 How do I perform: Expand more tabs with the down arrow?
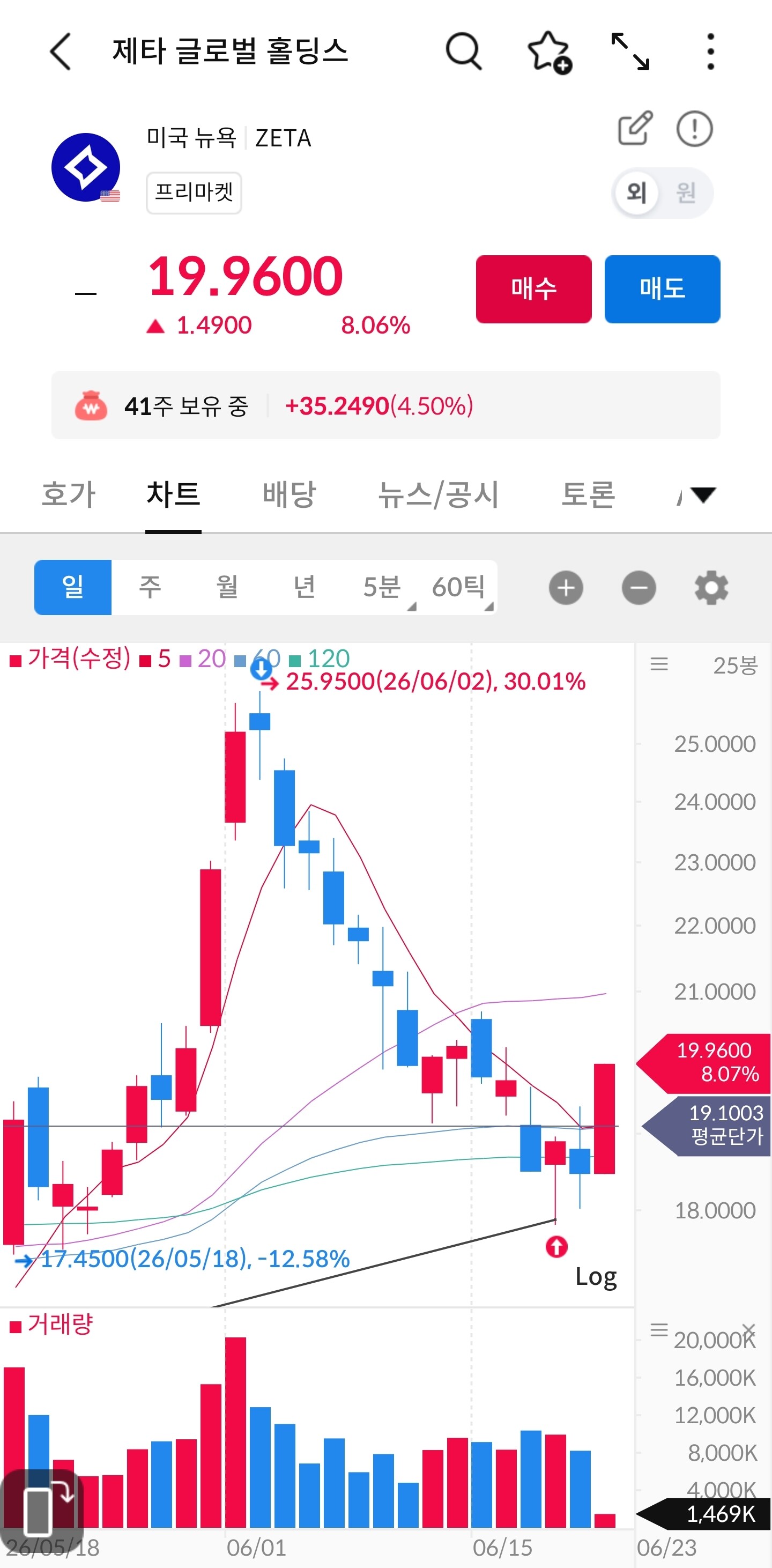tap(703, 495)
